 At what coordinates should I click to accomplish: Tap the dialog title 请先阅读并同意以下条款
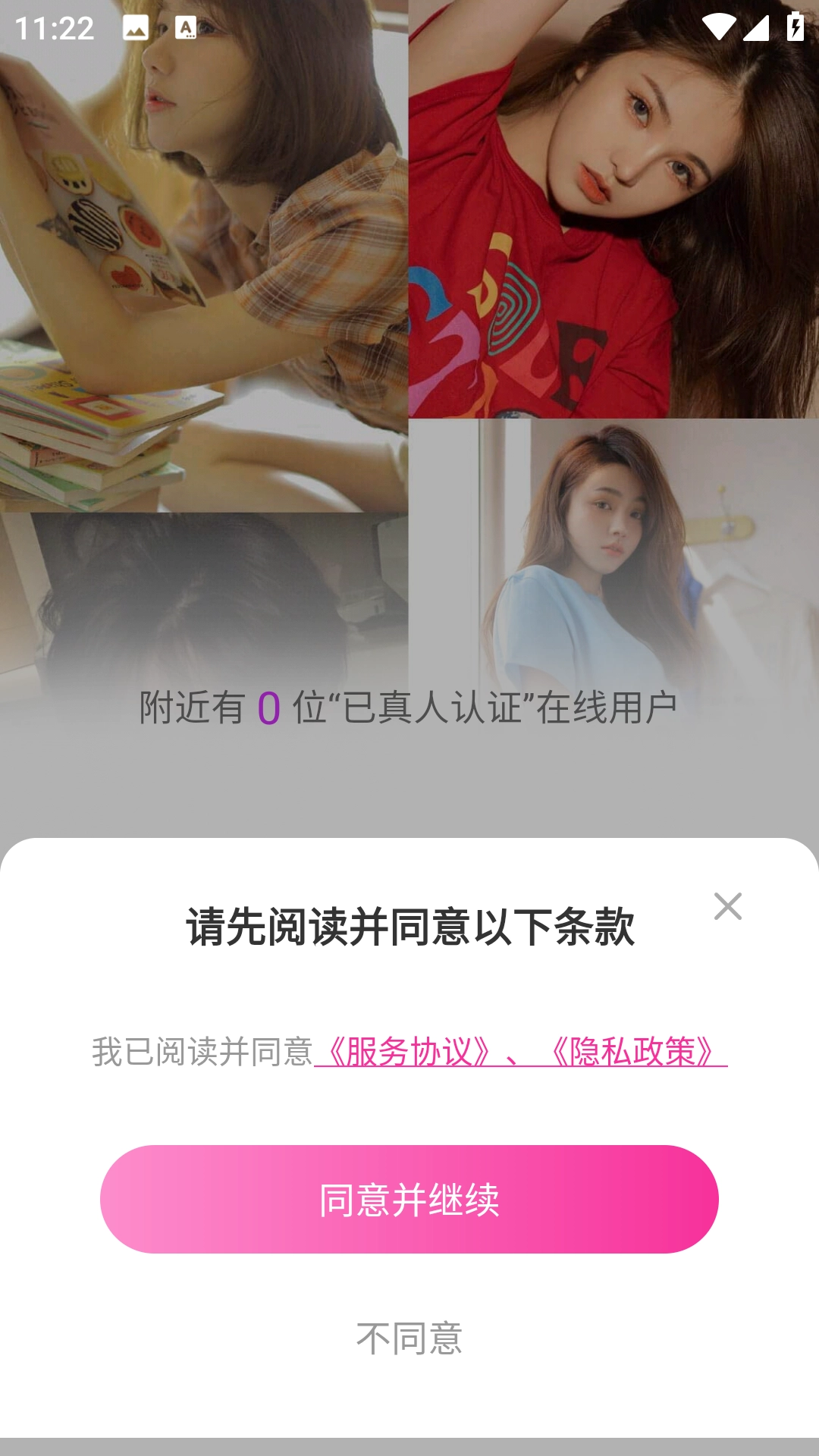tap(409, 924)
